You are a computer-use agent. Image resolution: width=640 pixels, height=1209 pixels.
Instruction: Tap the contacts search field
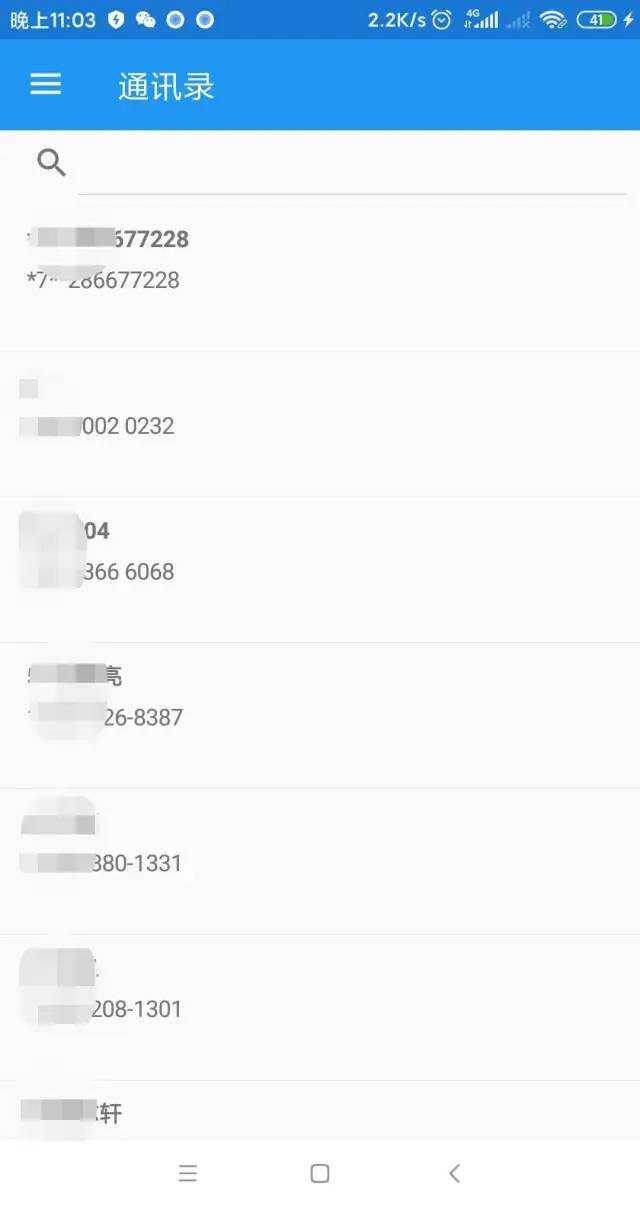[350, 163]
